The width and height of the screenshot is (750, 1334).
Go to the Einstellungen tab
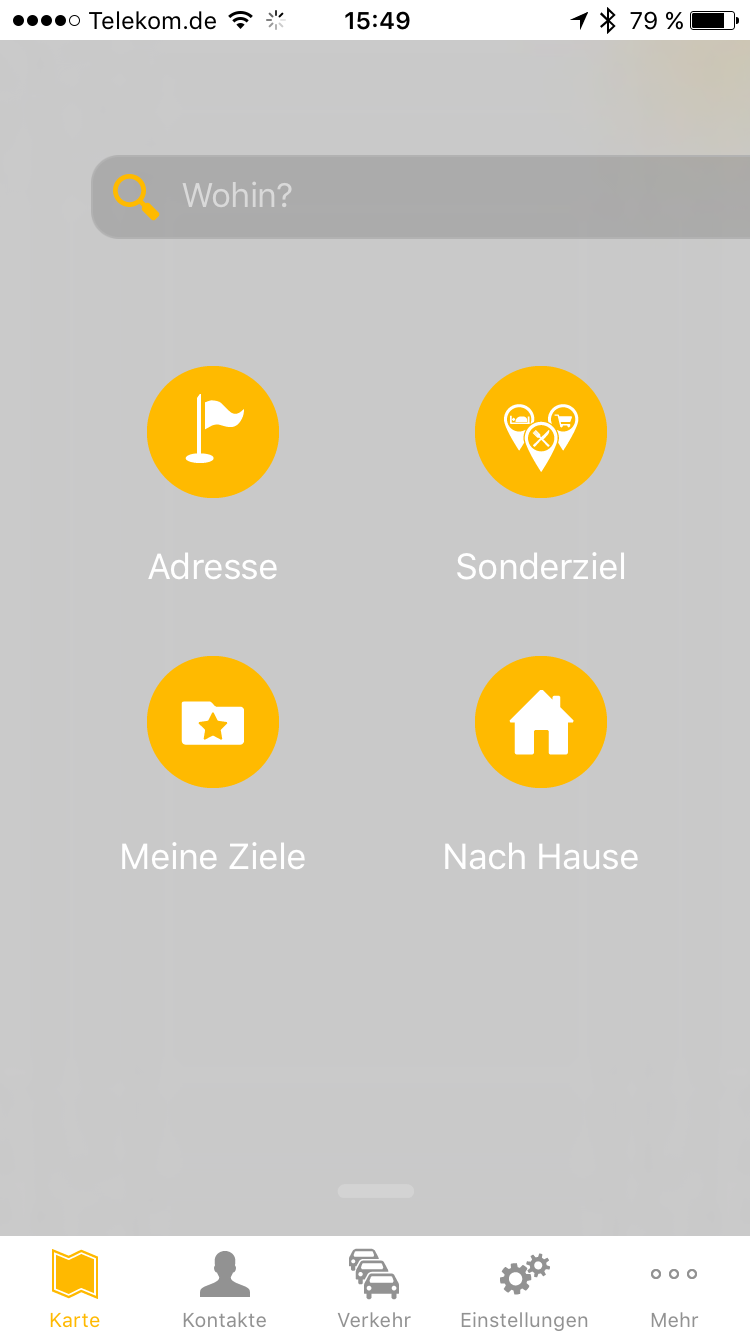tap(524, 1289)
